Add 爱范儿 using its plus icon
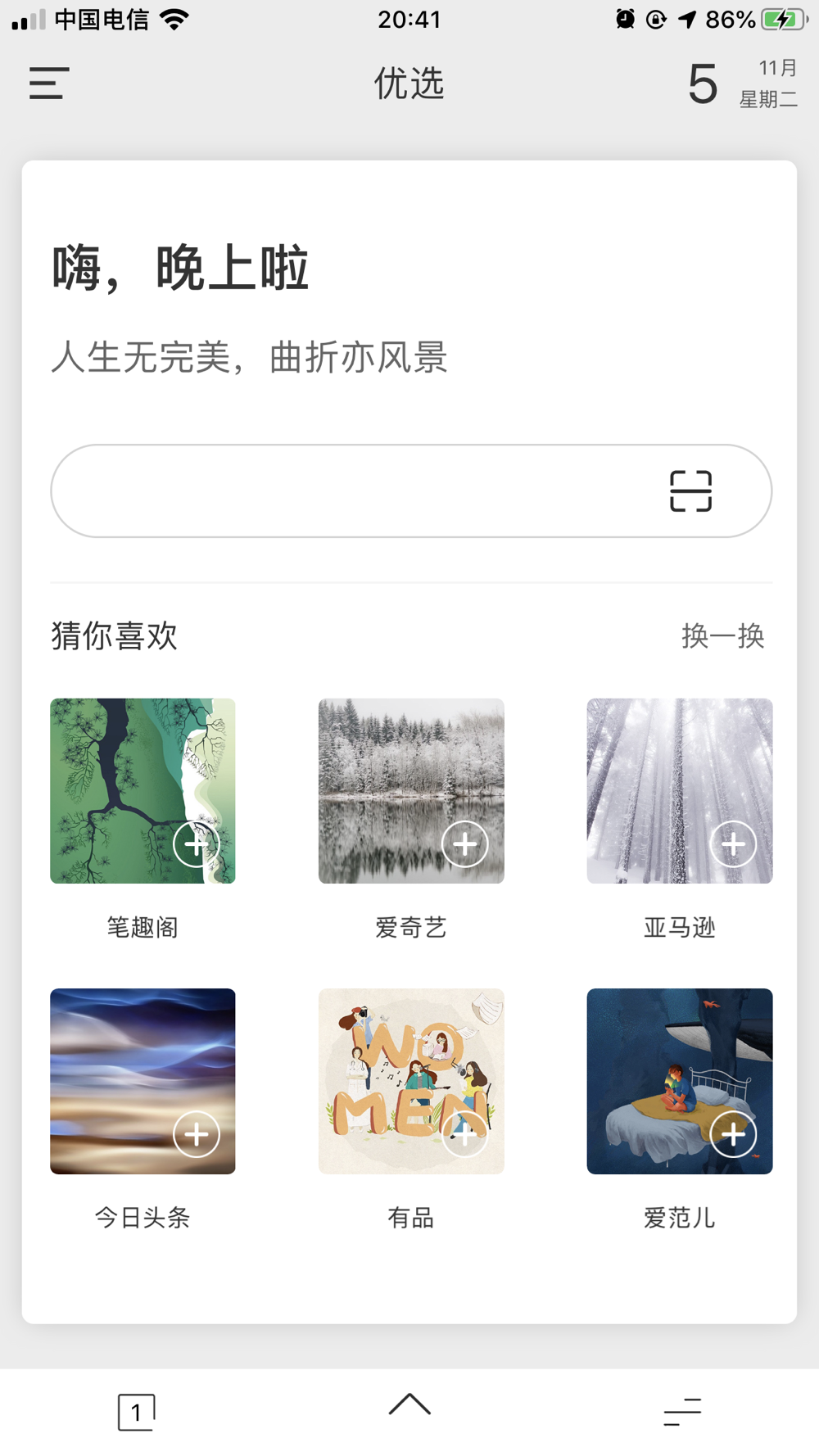 pos(733,1134)
